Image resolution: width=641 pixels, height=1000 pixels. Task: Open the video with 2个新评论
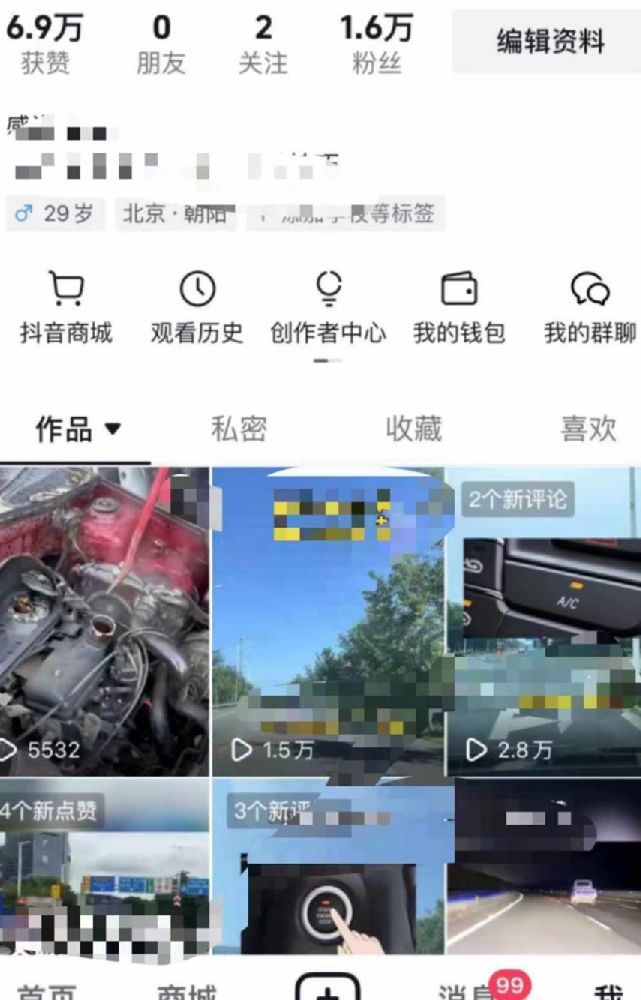(x=544, y=620)
